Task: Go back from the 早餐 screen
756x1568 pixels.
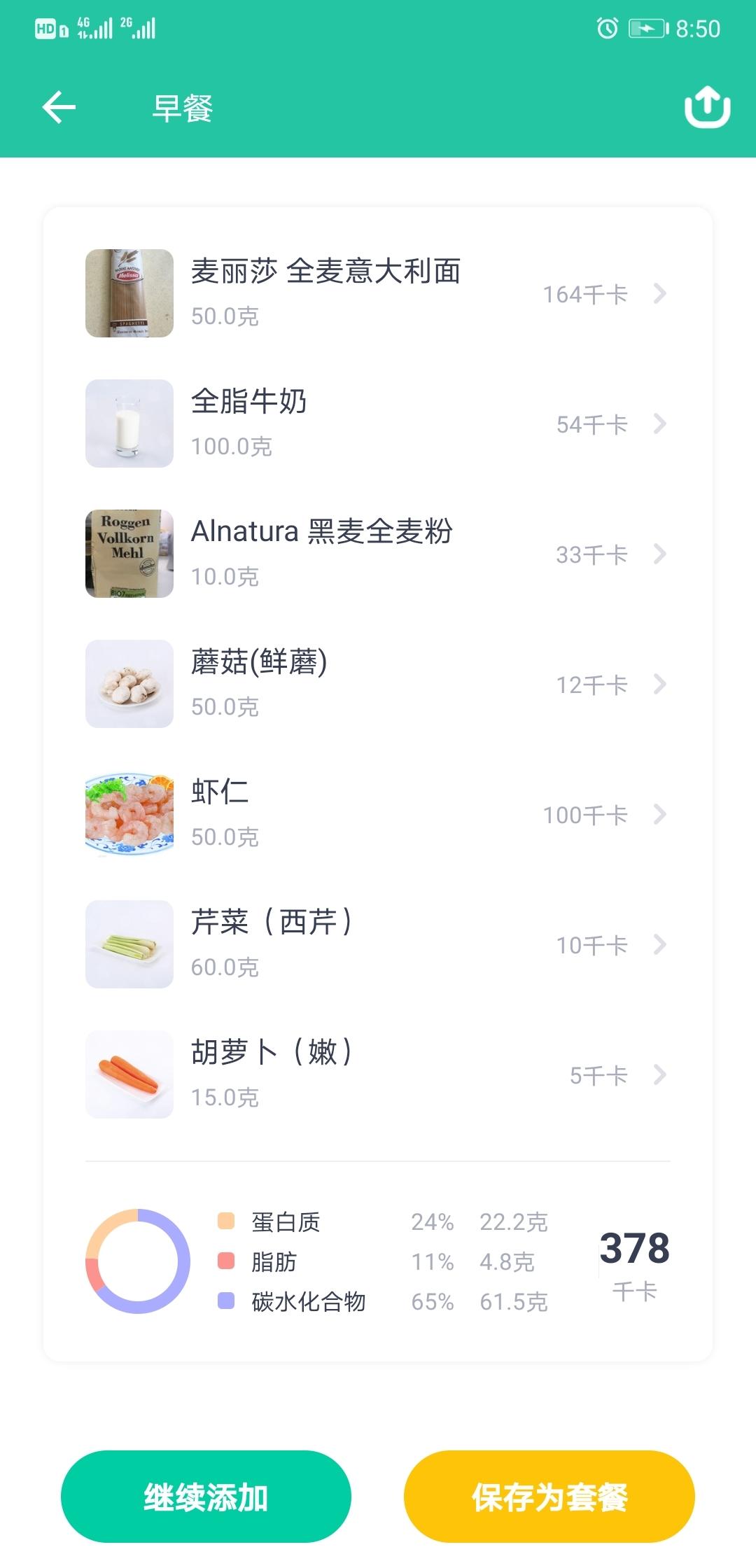Action: [x=59, y=108]
